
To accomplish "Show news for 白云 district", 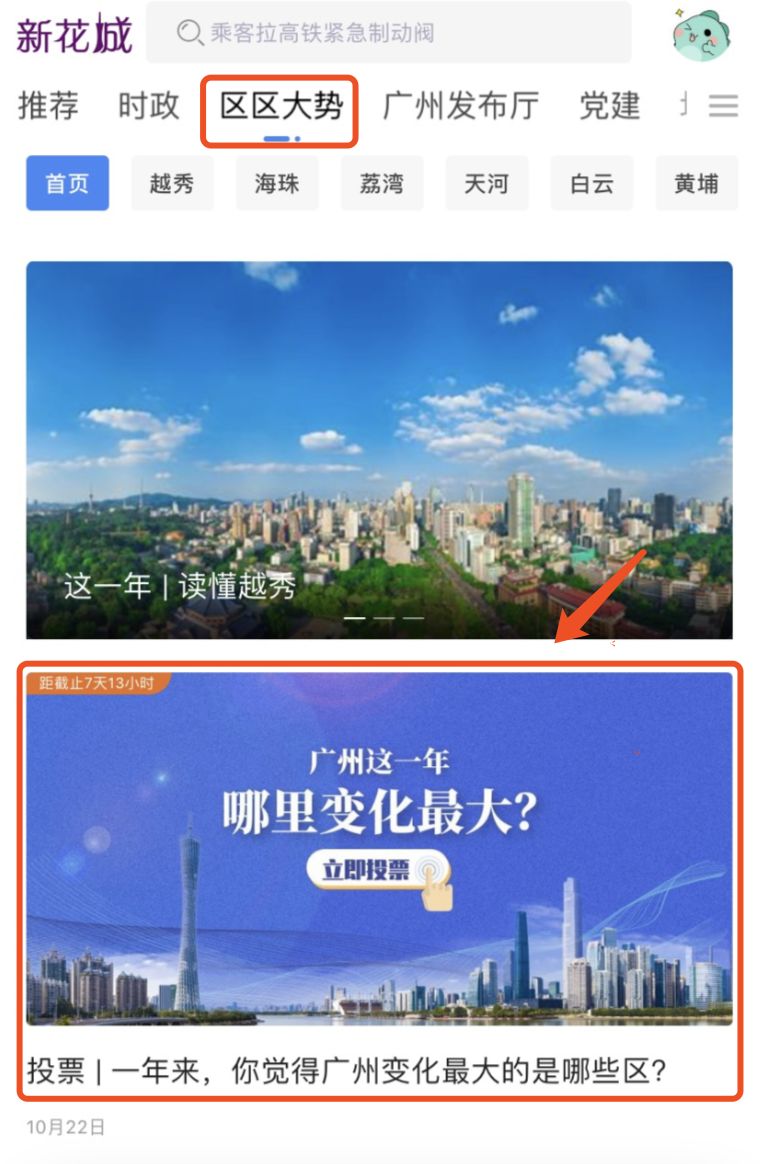I will tap(591, 183).
